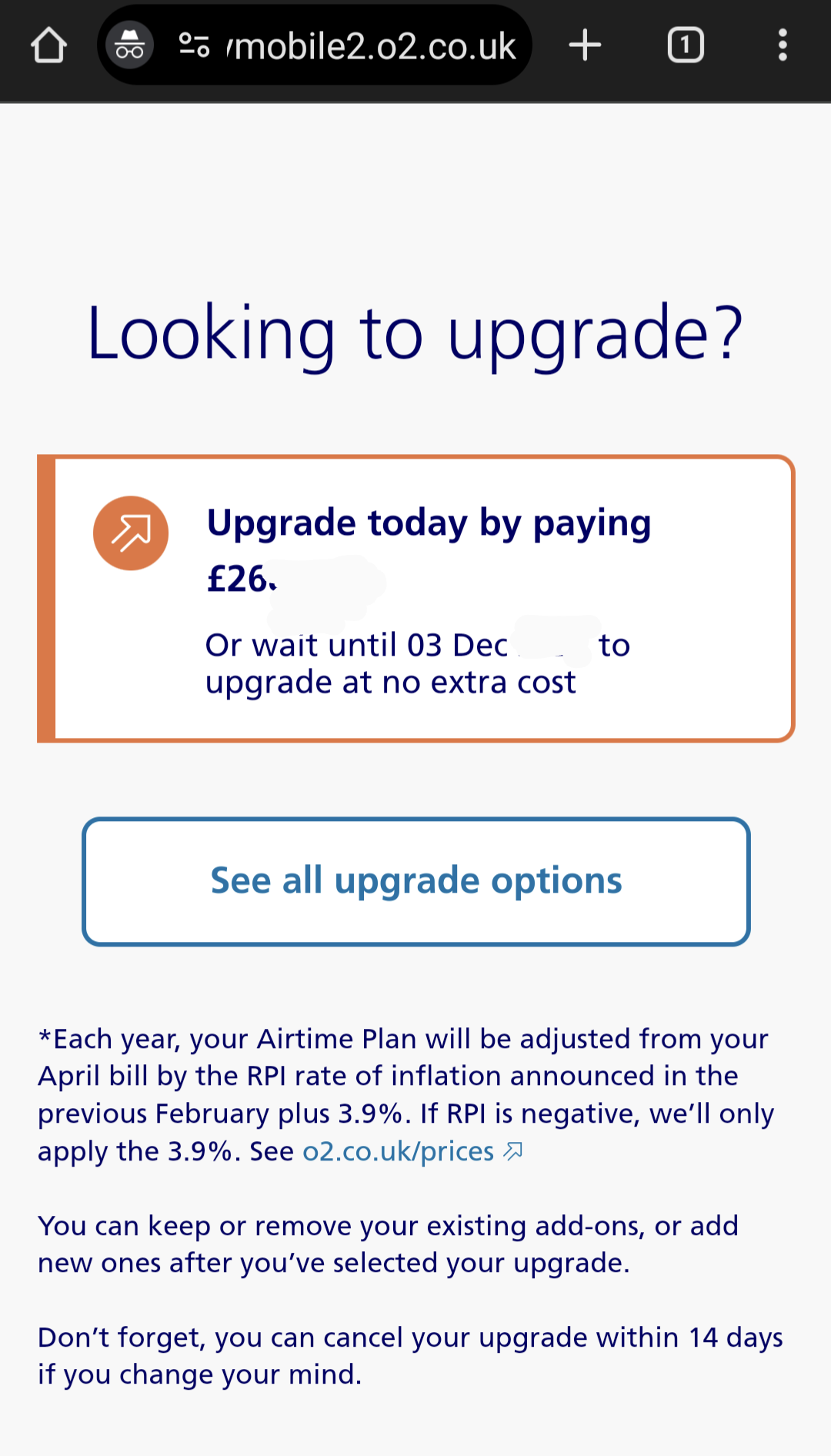Select the text about 03 December upgrade date
This screenshot has height=1456, width=831.
[415, 662]
